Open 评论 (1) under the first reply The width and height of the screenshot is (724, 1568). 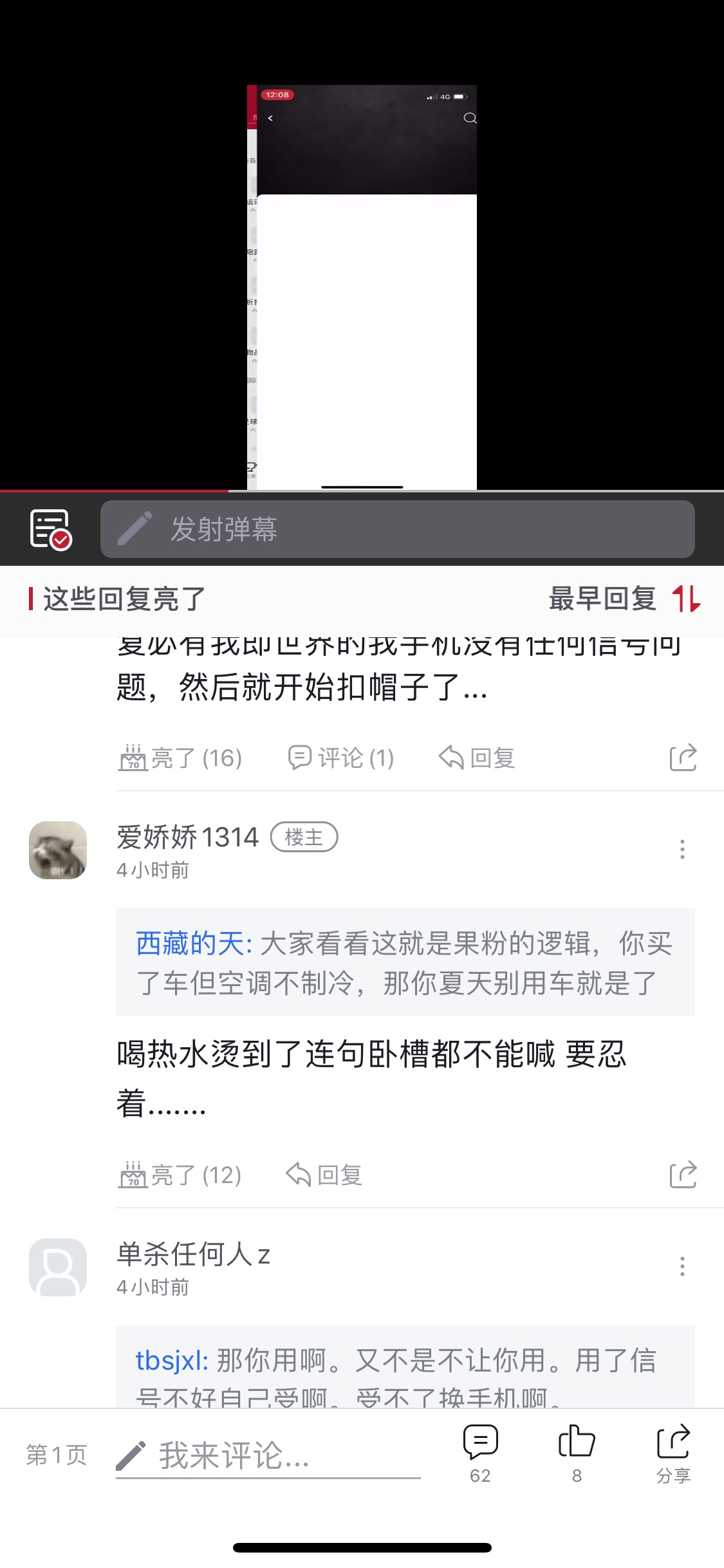(x=340, y=758)
